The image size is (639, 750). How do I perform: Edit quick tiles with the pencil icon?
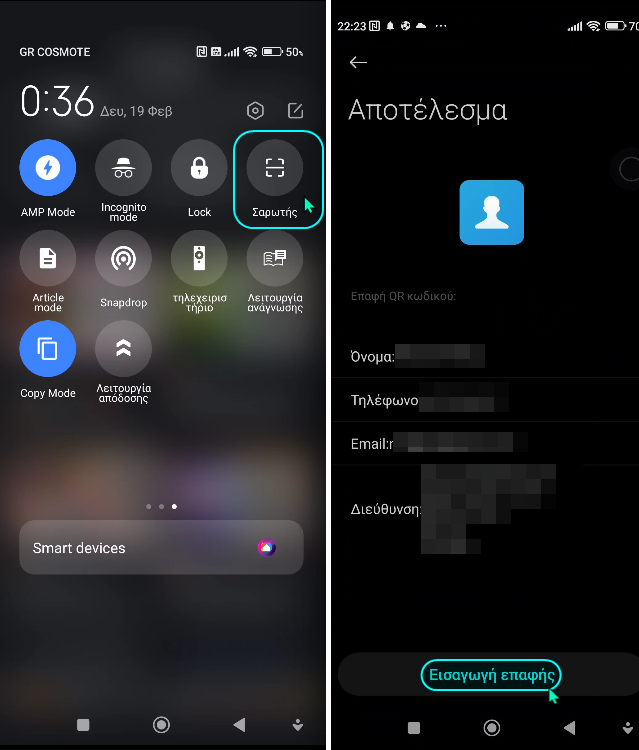[295, 111]
